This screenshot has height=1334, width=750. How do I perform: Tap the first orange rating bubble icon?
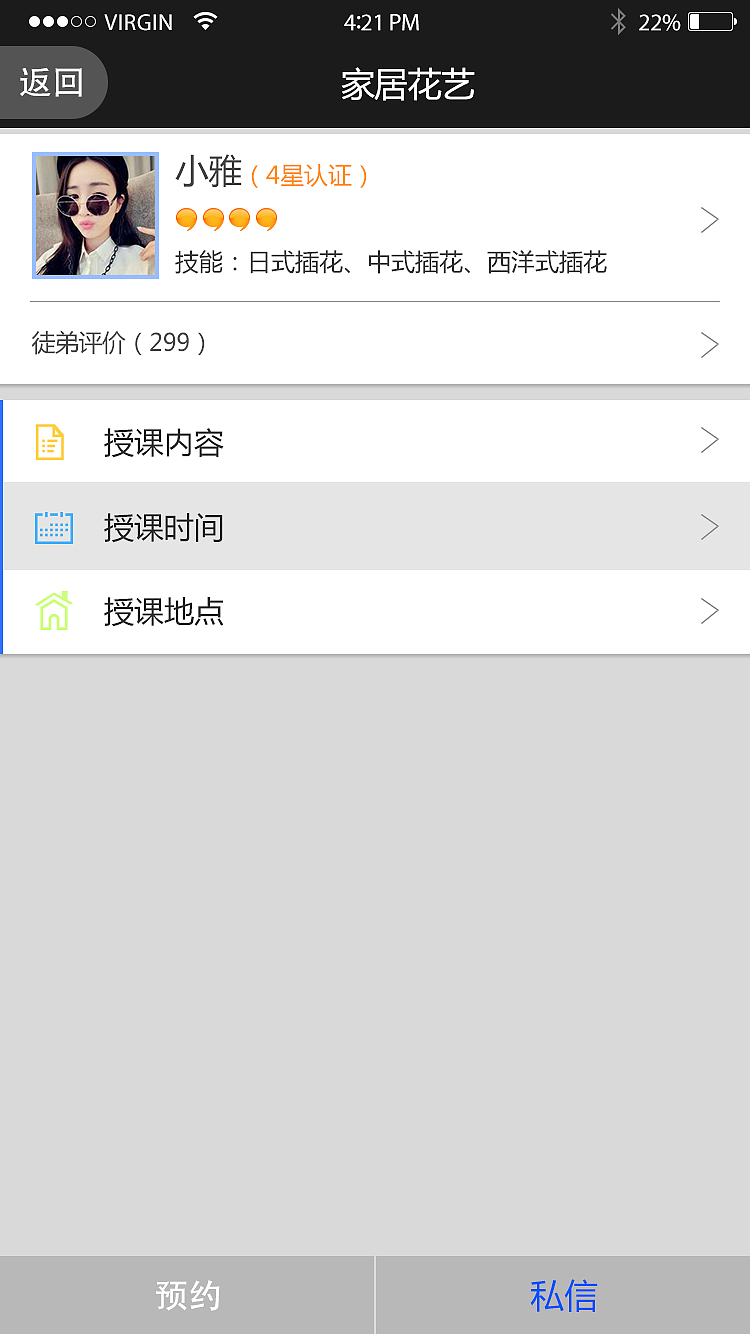189,218
